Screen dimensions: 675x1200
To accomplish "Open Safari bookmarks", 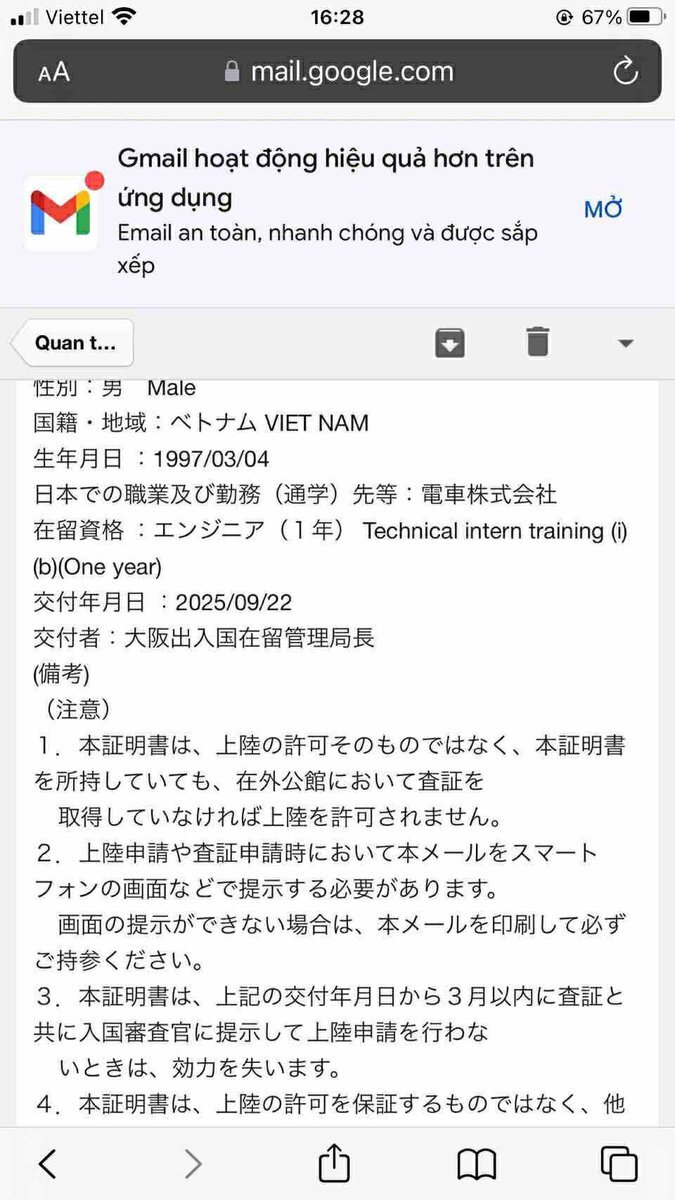I will 477,1163.
